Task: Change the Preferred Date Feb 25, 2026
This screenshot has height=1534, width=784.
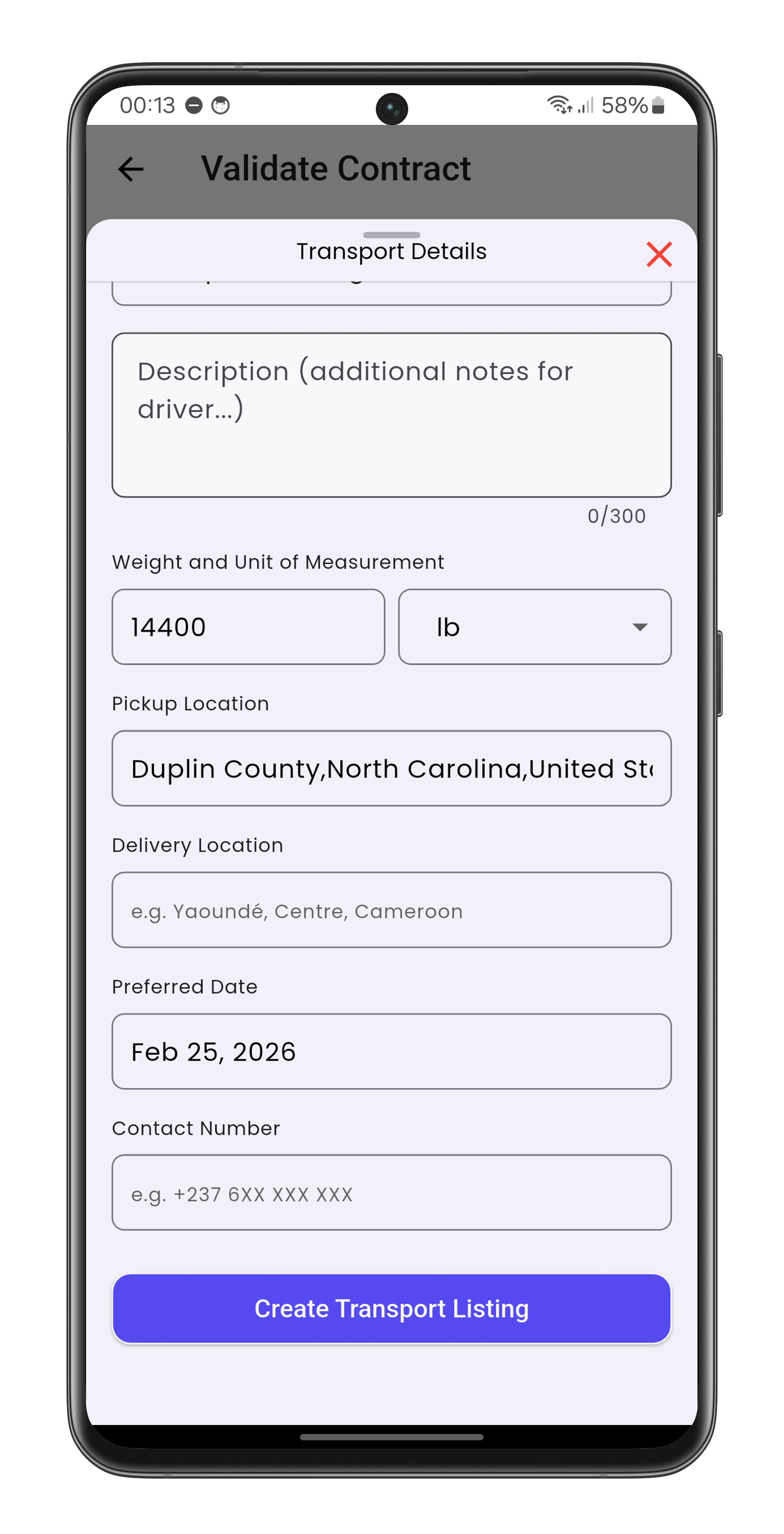Action: [x=391, y=1051]
